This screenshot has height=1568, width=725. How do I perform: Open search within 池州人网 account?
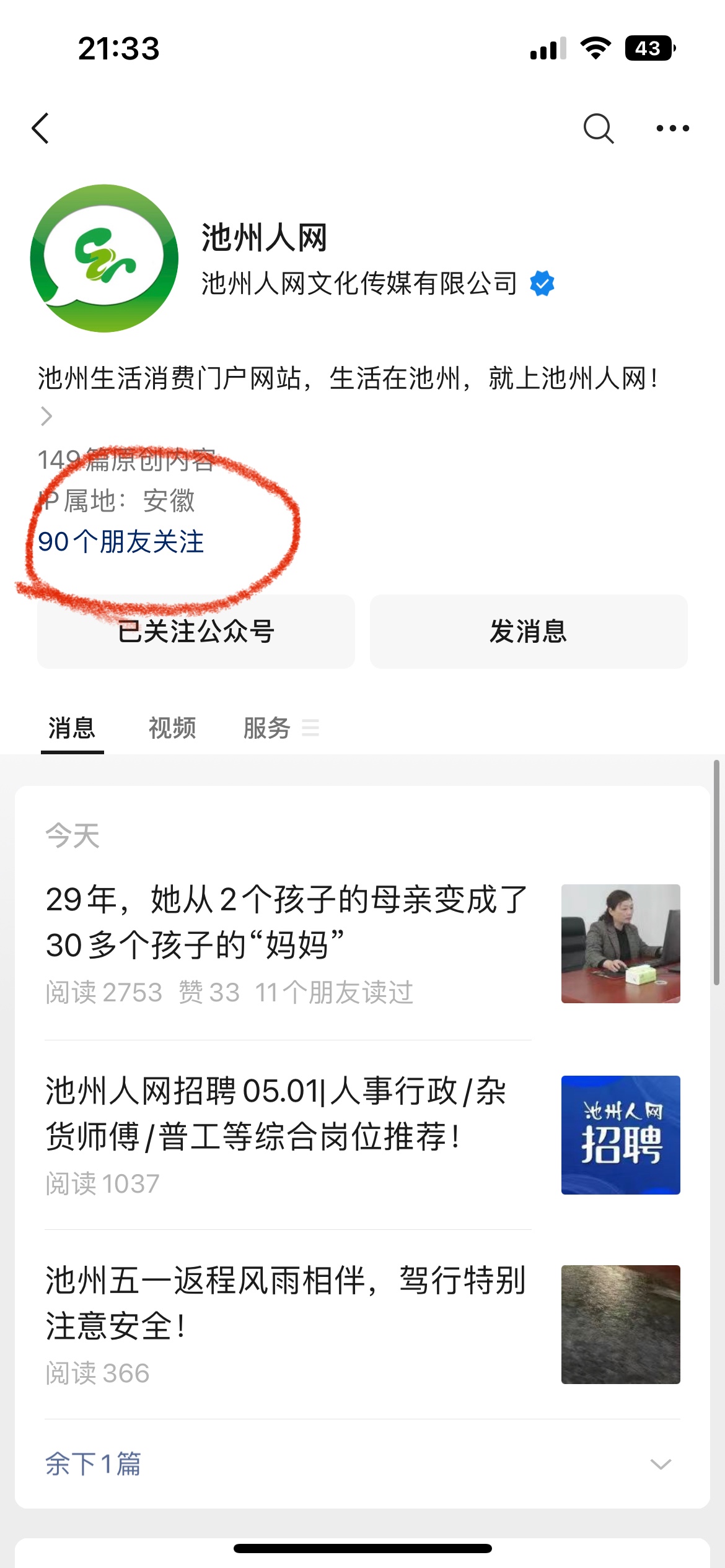click(x=598, y=128)
